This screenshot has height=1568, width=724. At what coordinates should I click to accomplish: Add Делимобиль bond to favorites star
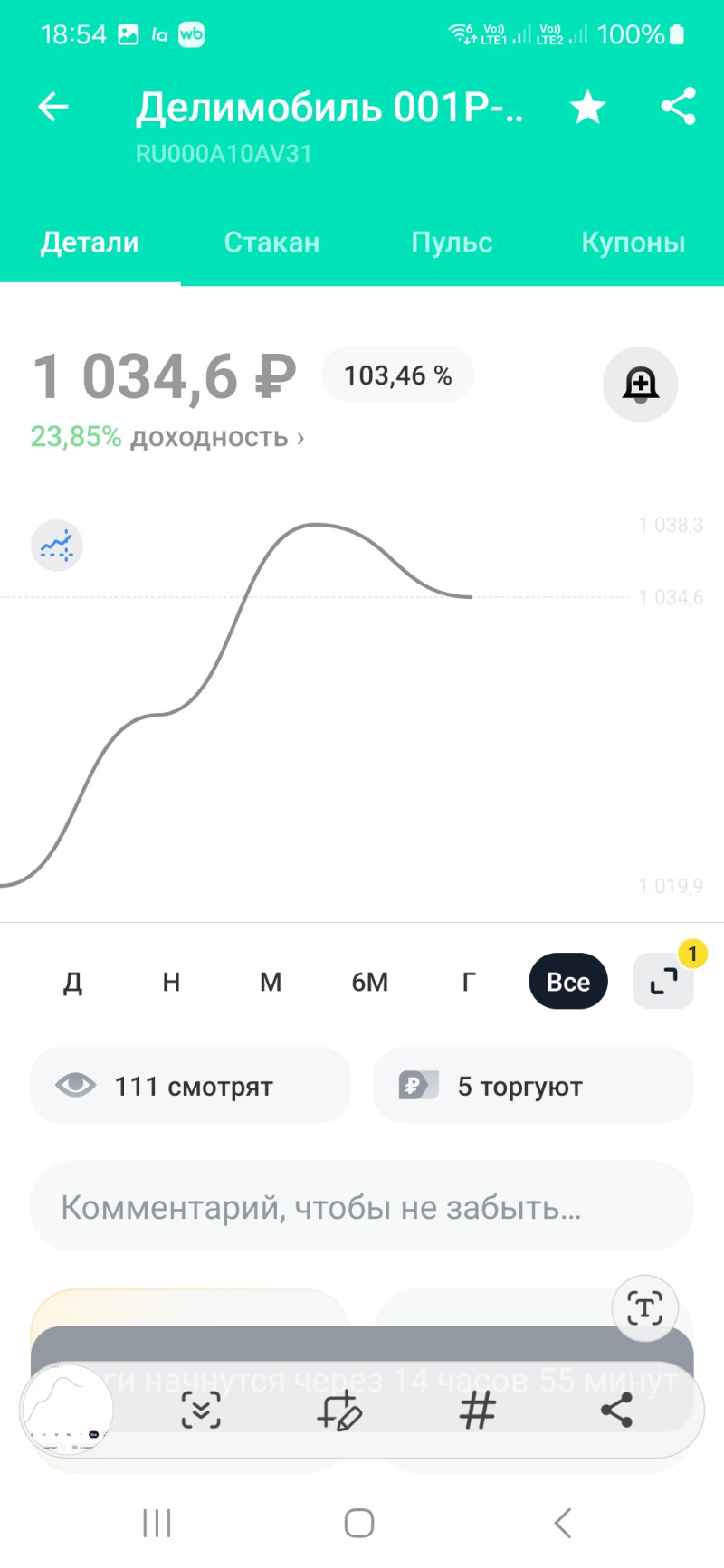click(587, 108)
